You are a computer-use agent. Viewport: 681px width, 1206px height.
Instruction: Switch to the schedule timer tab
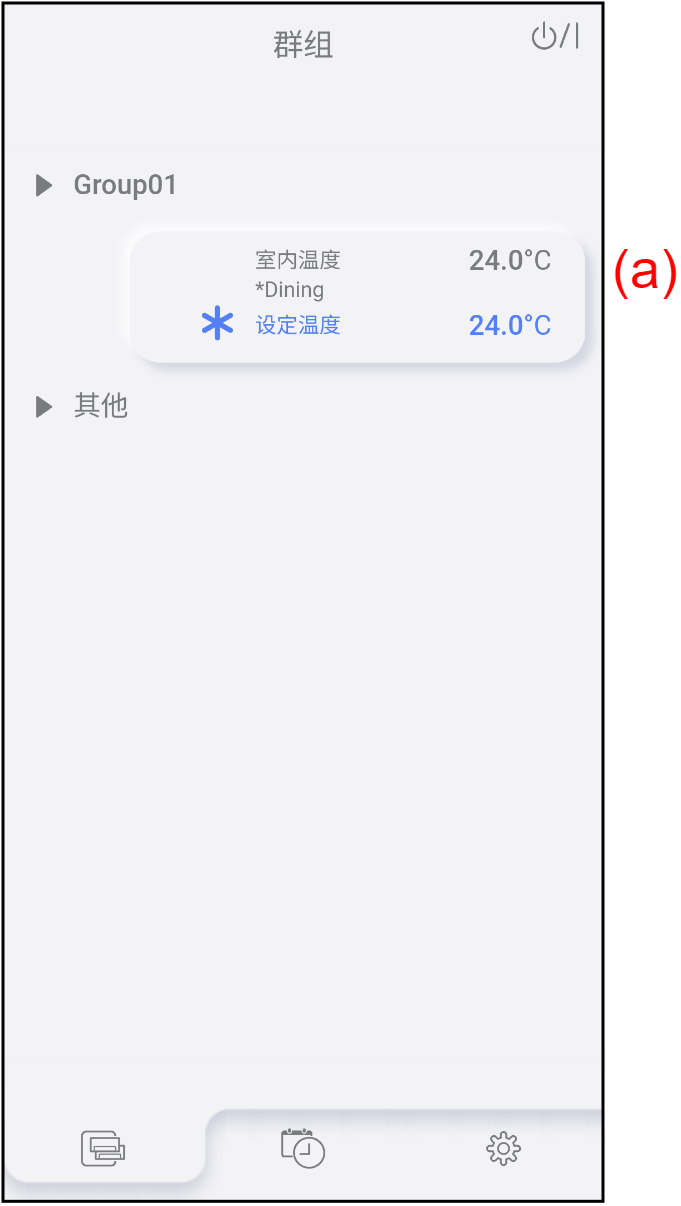pyautogui.click(x=303, y=1148)
